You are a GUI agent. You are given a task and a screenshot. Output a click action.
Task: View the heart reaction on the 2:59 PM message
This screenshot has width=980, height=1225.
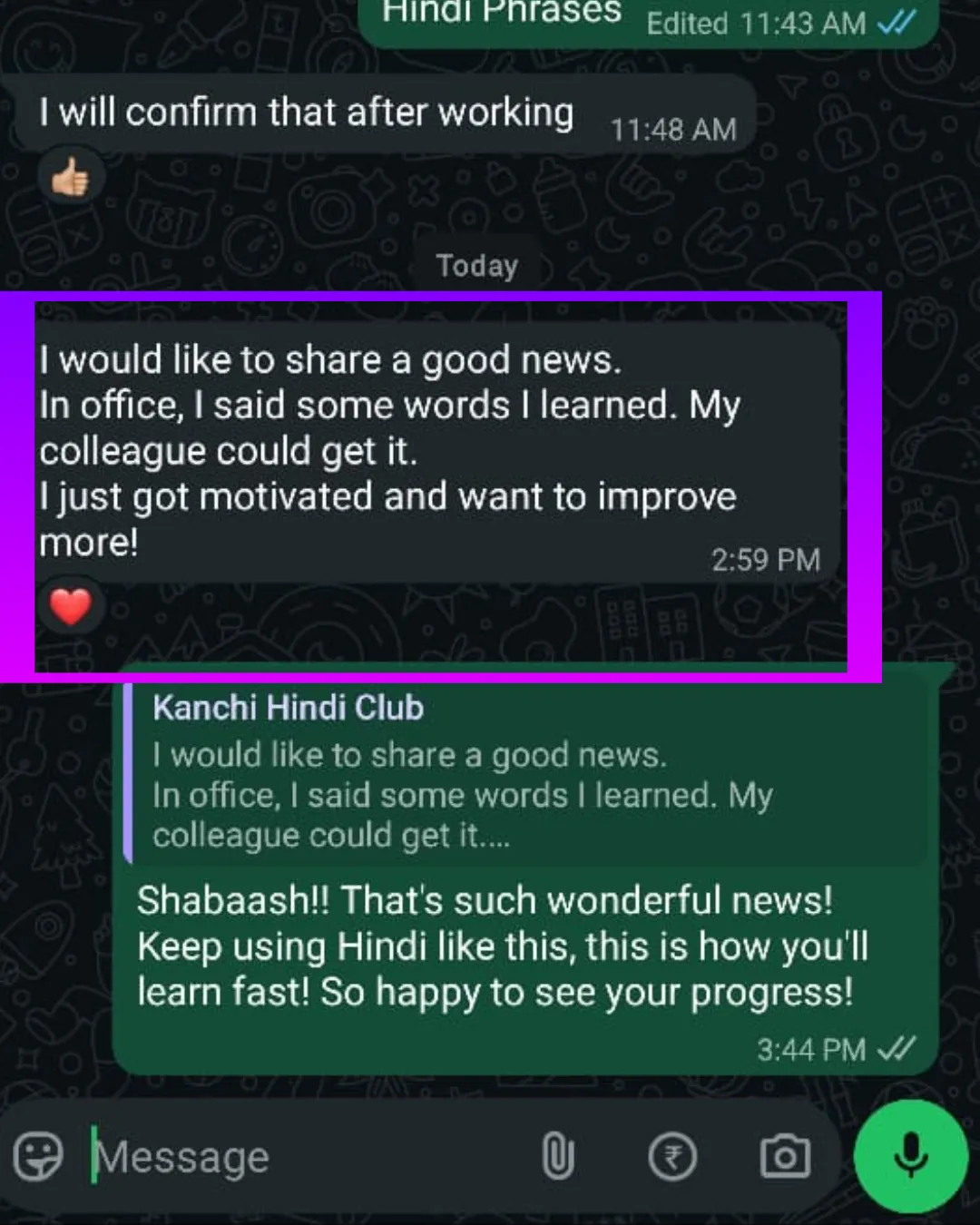[x=71, y=606]
